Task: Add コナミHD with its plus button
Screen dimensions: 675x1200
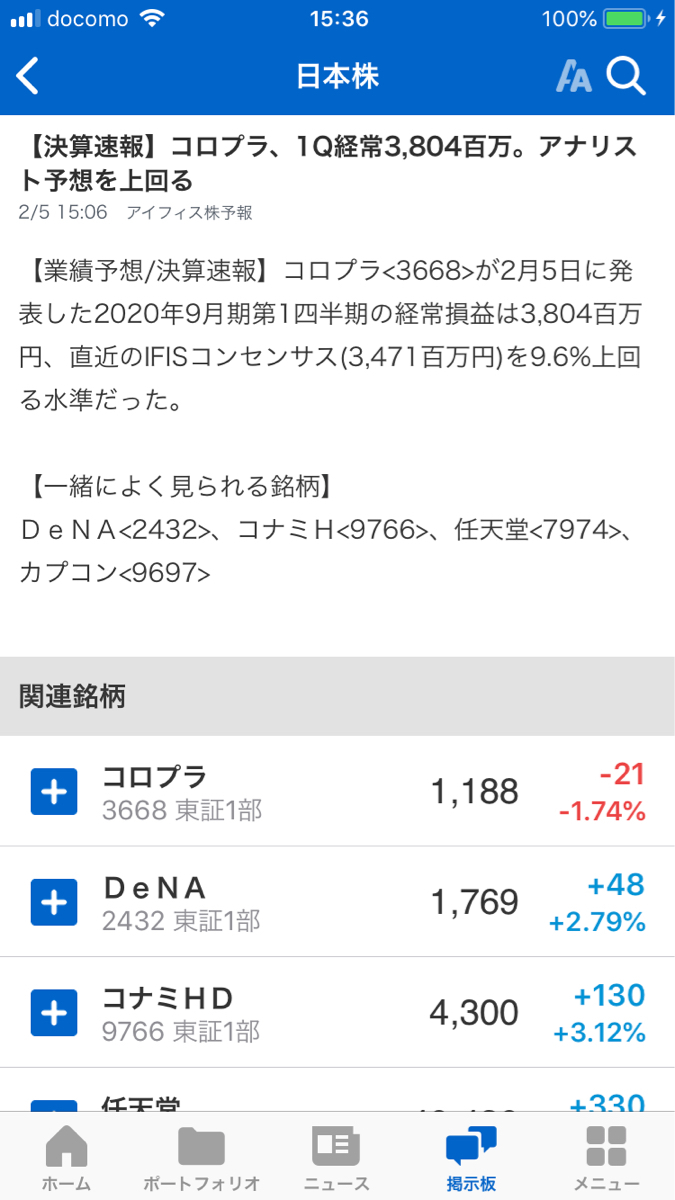Action: coord(54,1013)
